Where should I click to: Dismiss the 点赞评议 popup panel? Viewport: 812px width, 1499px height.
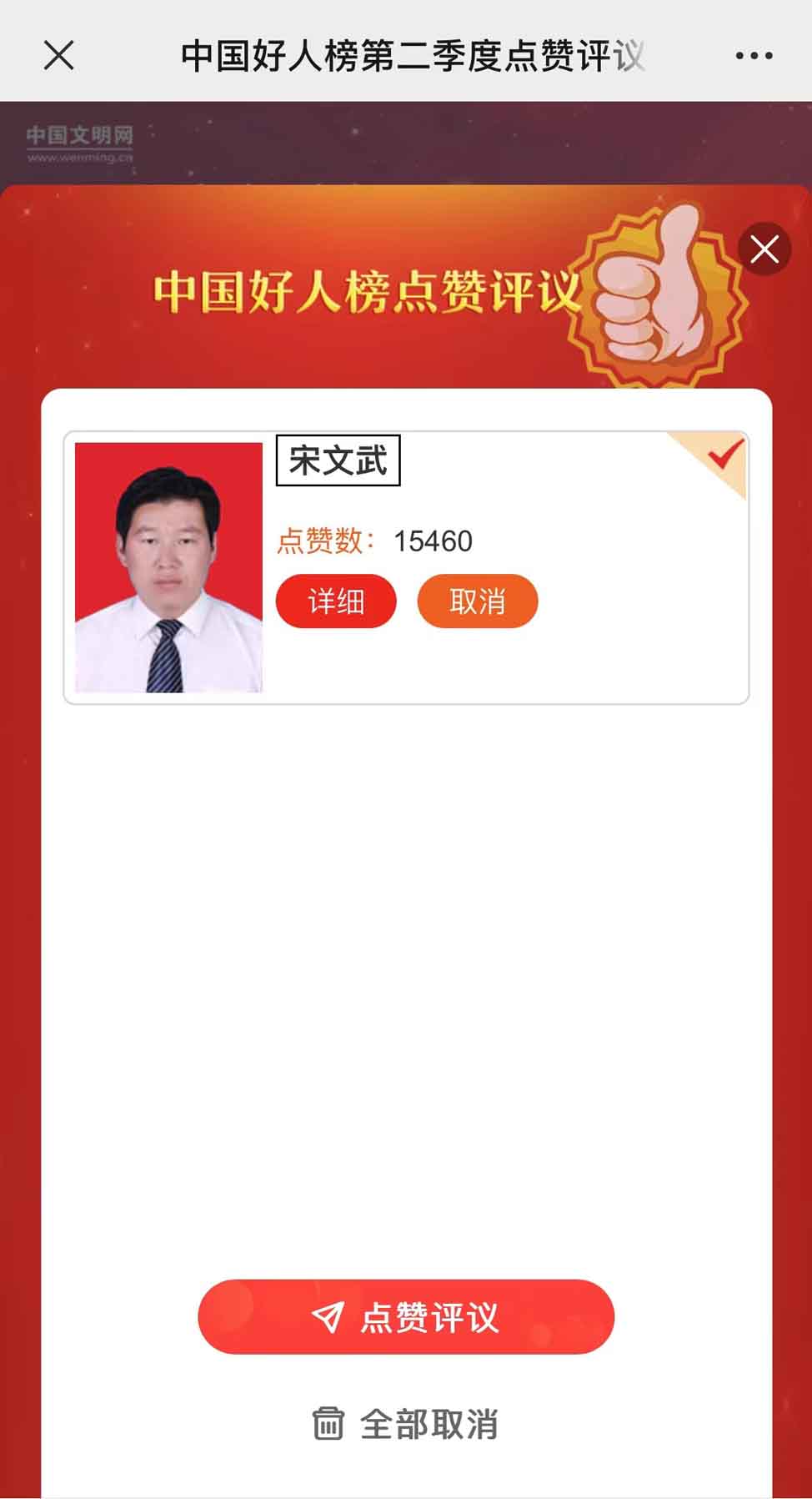[x=764, y=249]
